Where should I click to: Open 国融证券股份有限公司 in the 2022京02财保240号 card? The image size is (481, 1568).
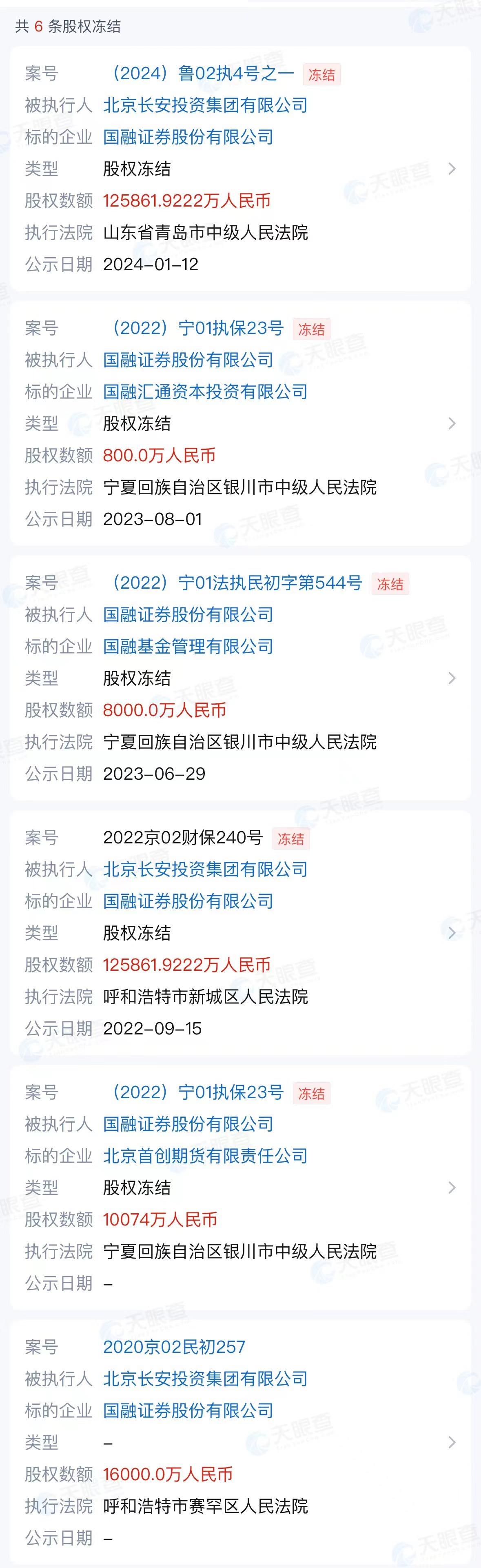pos(188,901)
